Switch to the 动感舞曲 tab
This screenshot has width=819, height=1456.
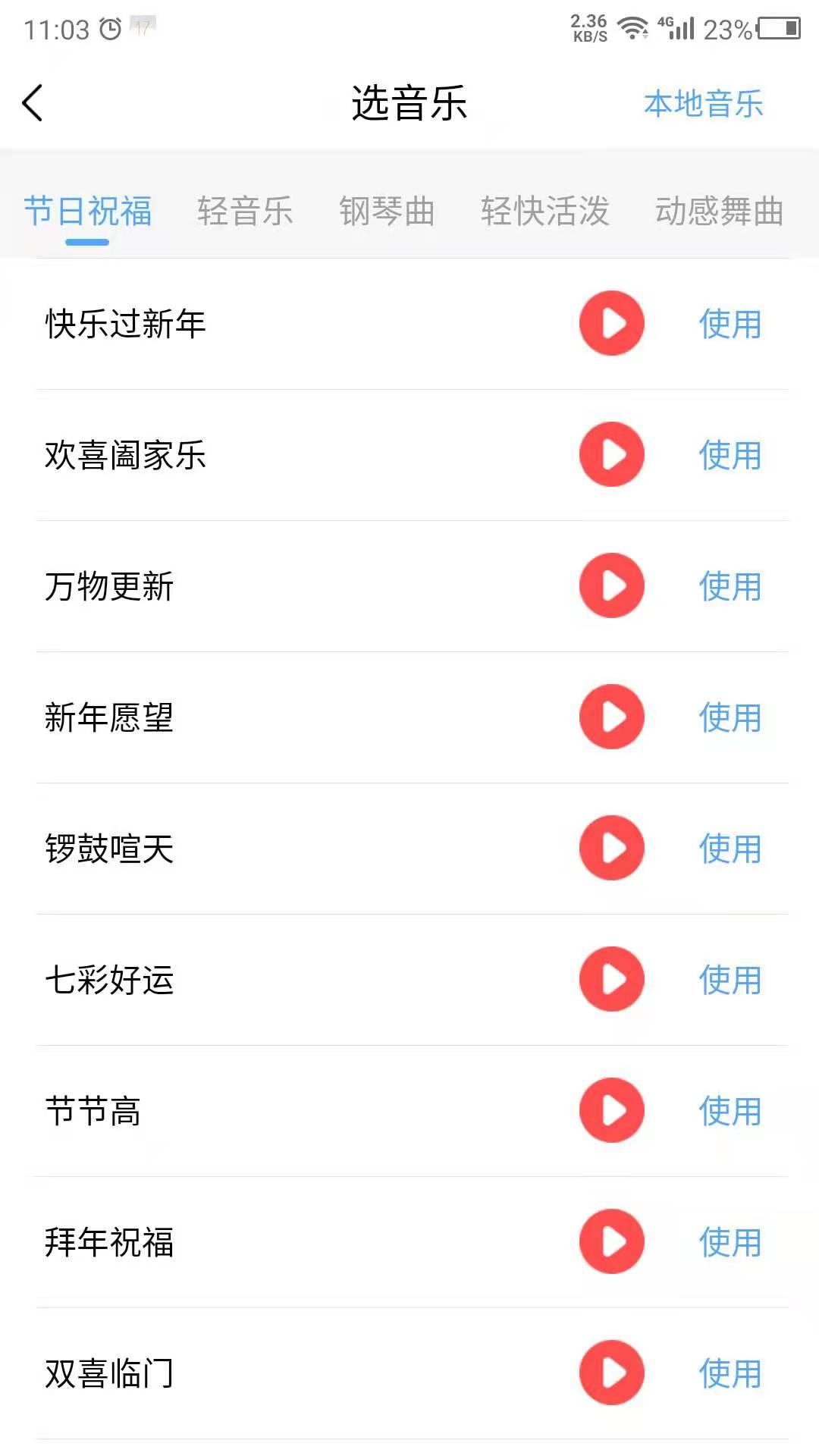(x=717, y=212)
